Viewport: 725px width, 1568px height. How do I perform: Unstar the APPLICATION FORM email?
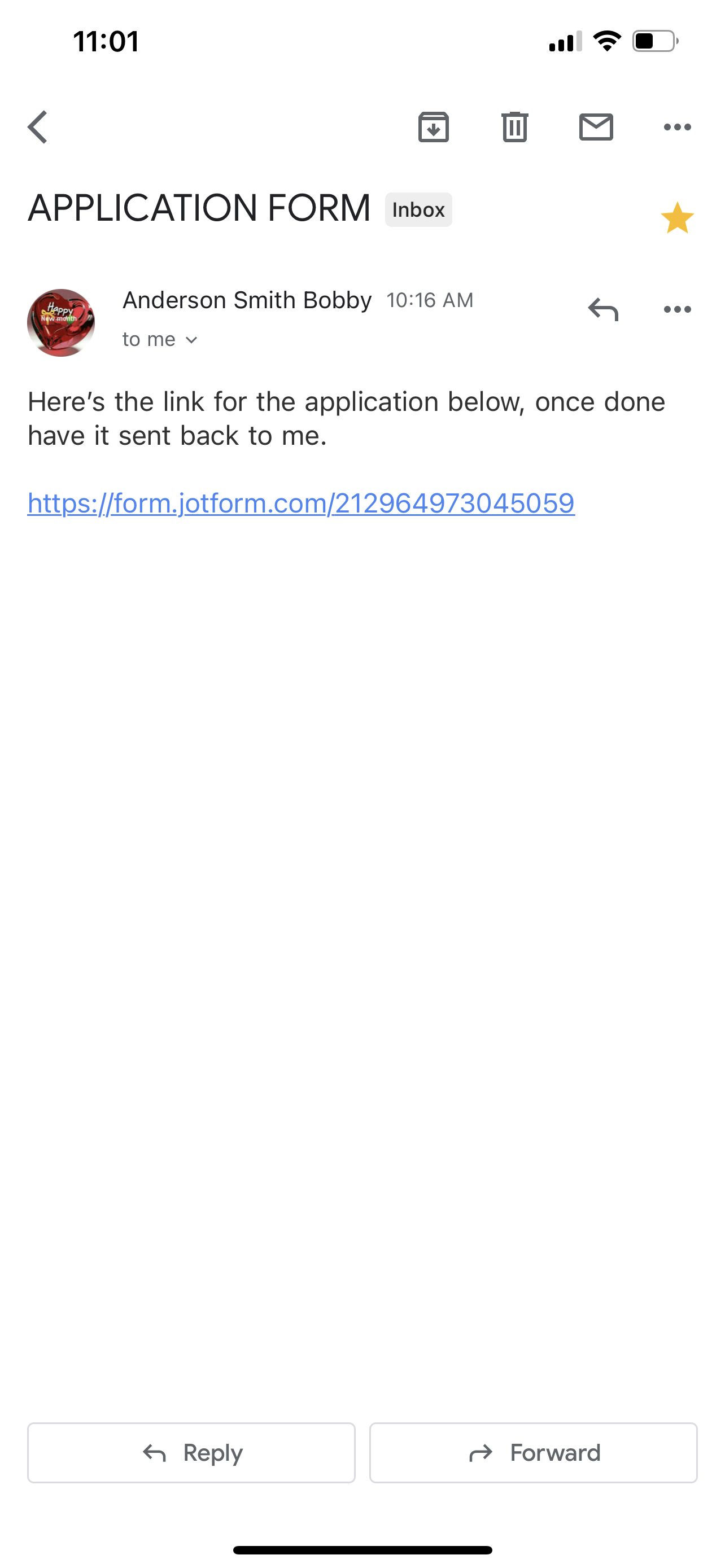tap(677, 218)
